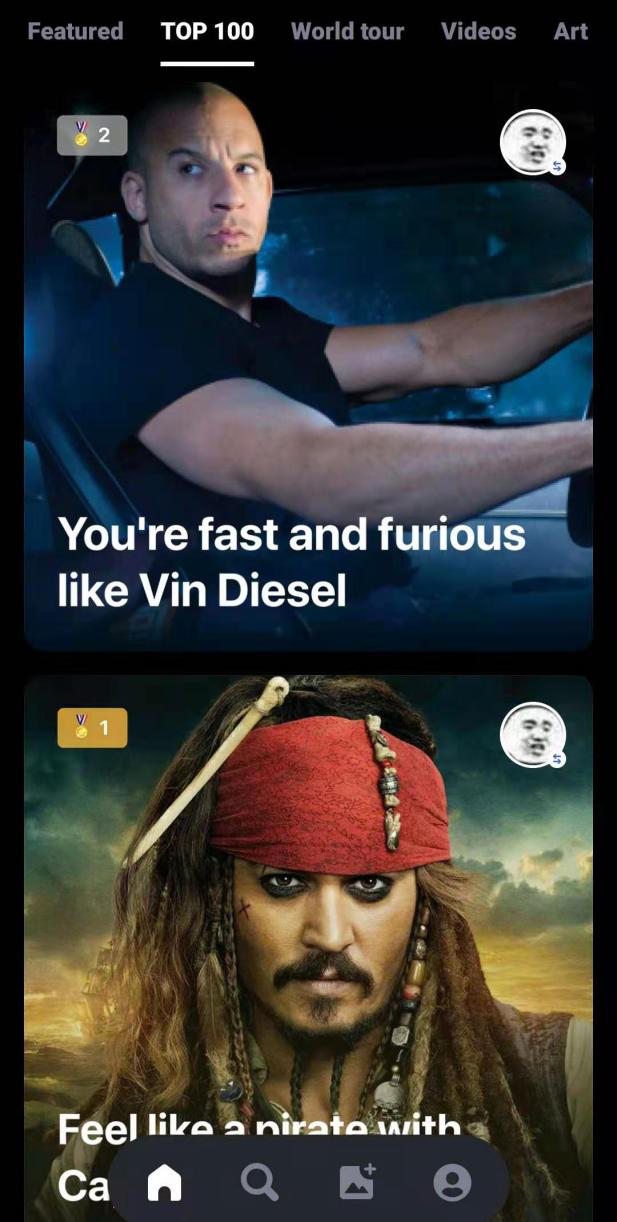Open the World tour tab

347,31
